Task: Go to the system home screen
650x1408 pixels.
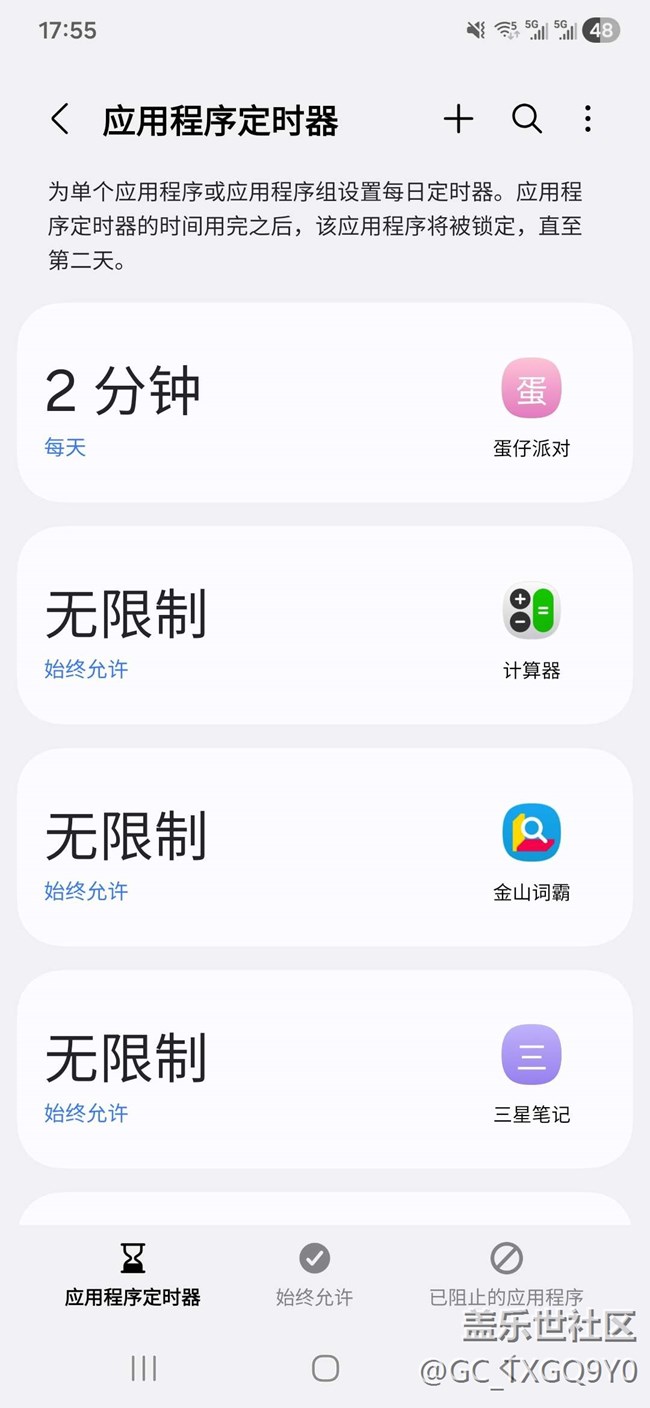Action: click(x=325, y=1368)
